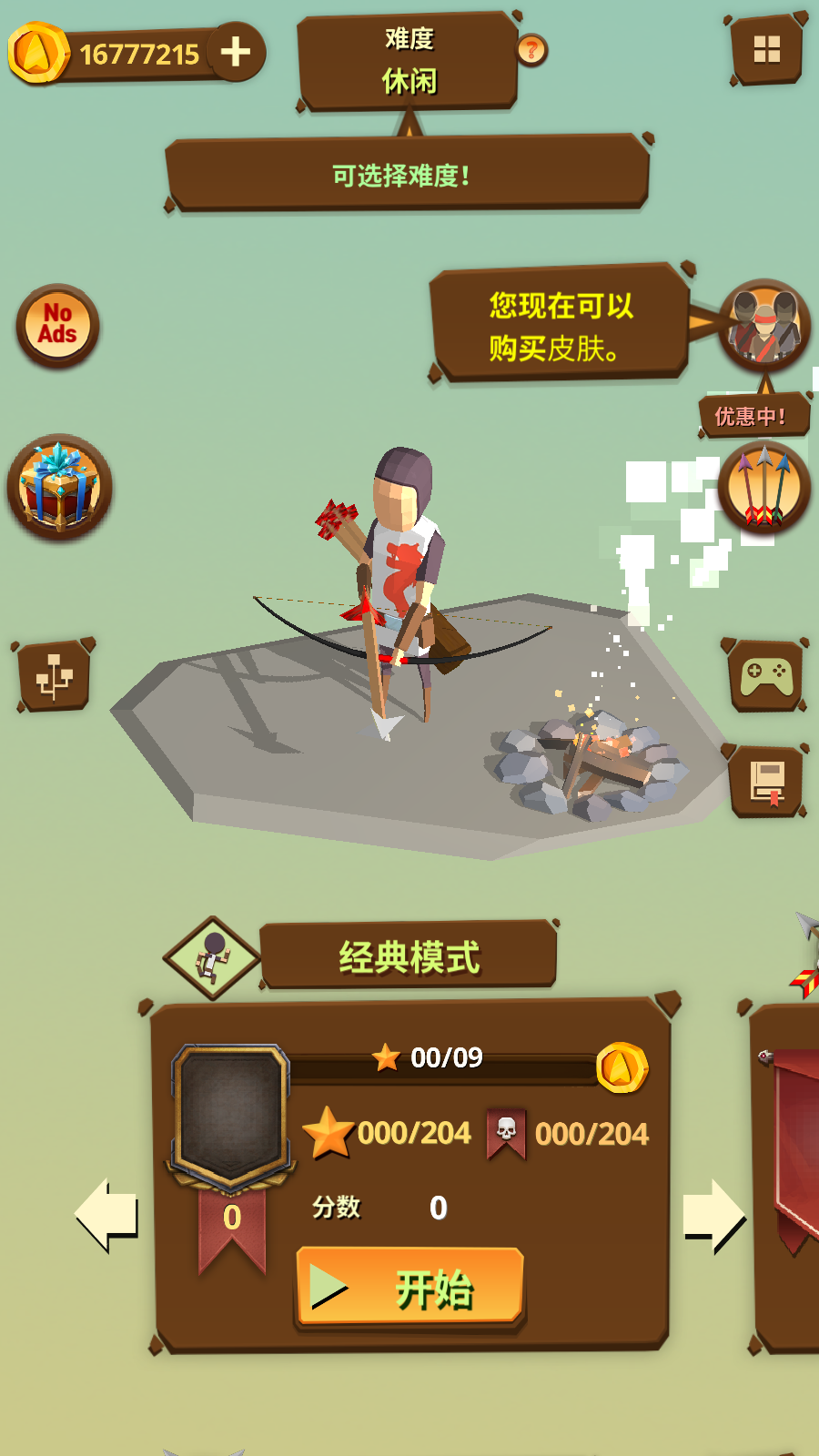819x1456 pixels.
Task: Tap the gamepad controller icon
Action: tap(766, 675)
